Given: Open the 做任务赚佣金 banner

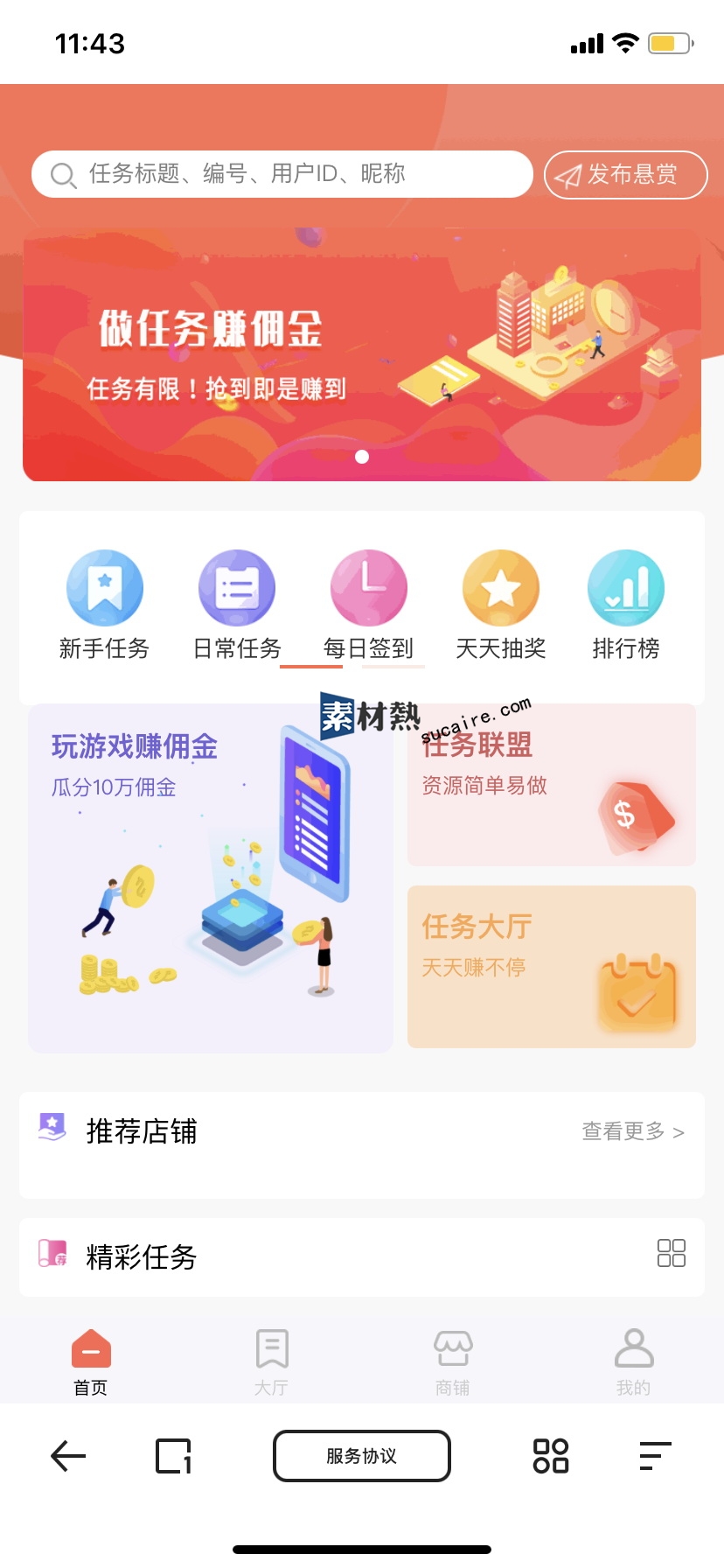Looking at the screenshot, I should pos(362,354).
